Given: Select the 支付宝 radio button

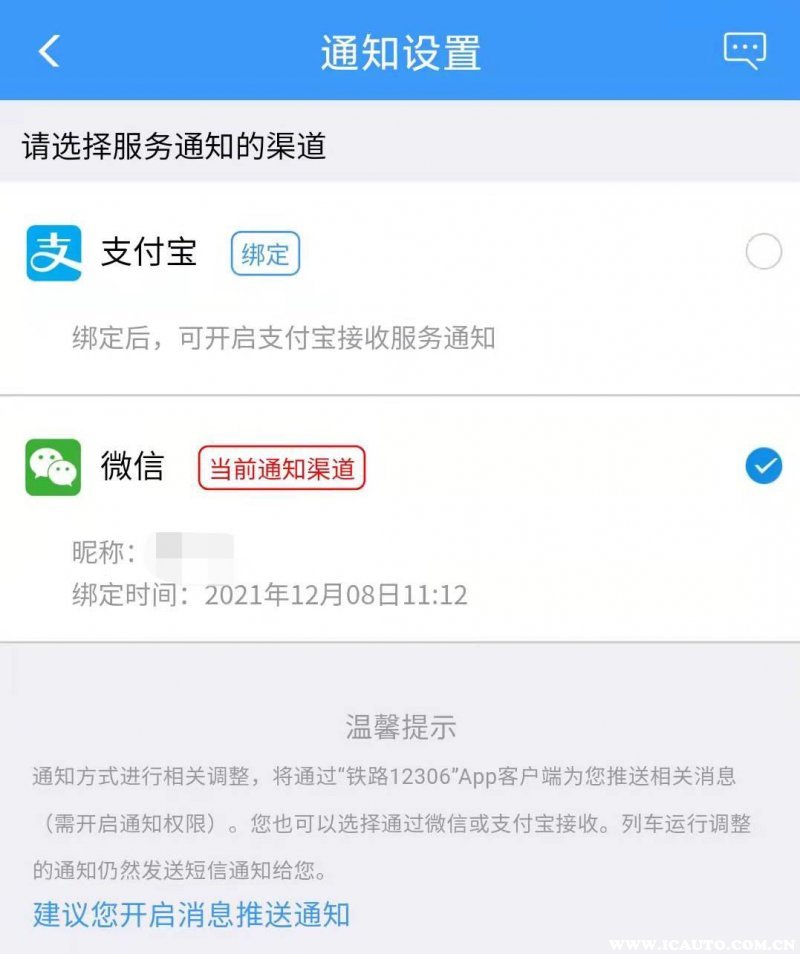Looking at the screenshot, I should coord(764,254).
